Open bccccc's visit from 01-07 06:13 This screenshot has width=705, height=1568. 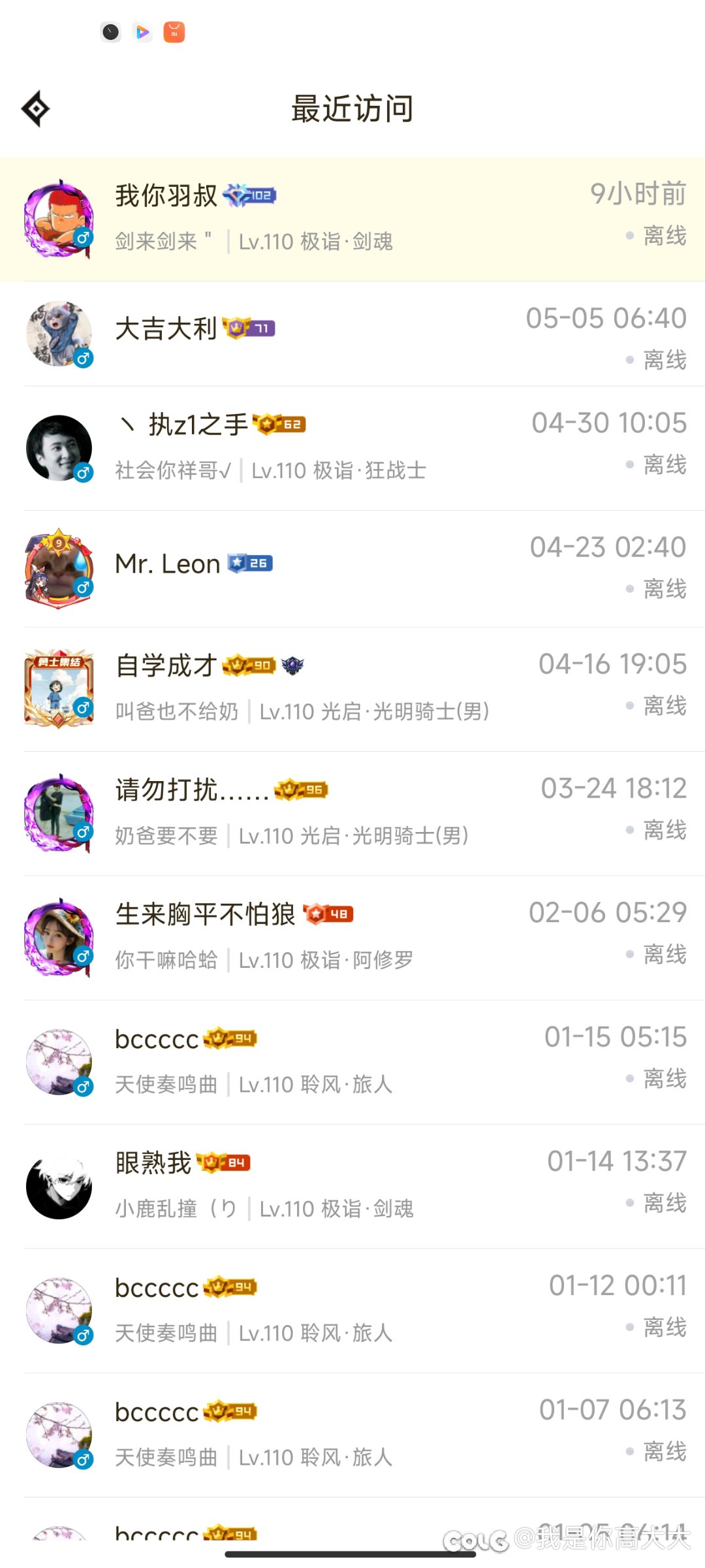coord(352,1434)
